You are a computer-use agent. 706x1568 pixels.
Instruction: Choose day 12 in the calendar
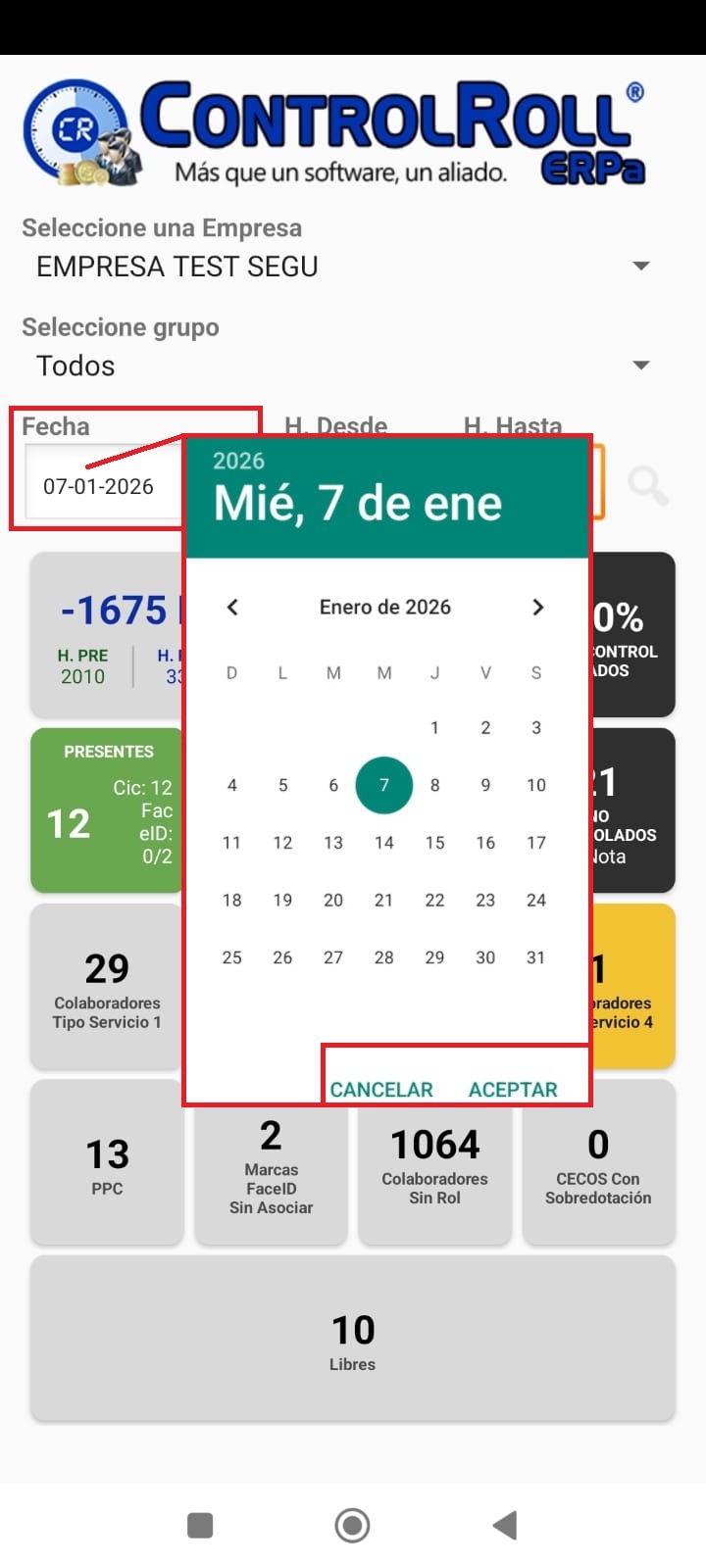pos(282,843)
